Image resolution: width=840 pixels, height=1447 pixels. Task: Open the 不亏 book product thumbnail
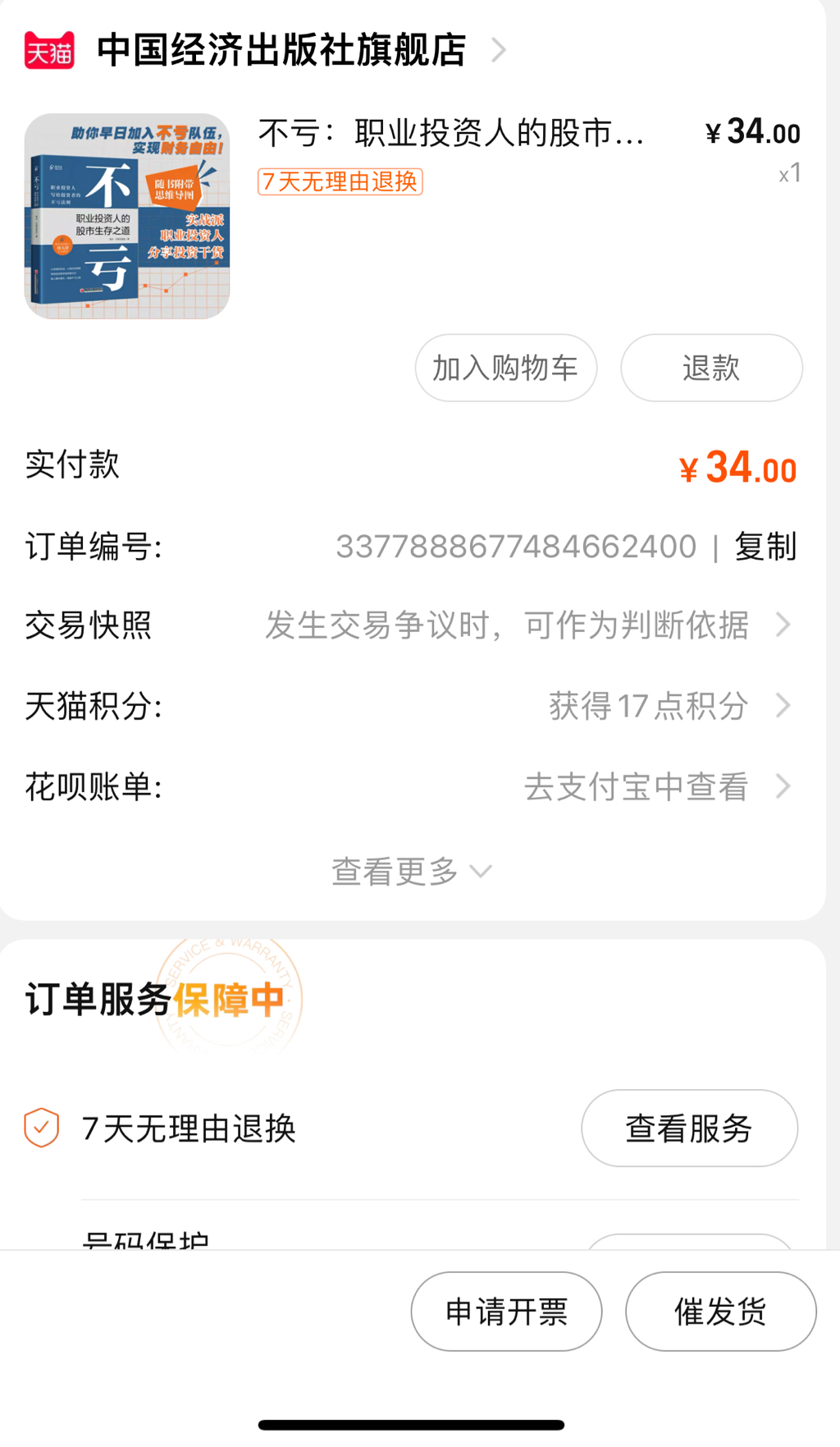127,216
